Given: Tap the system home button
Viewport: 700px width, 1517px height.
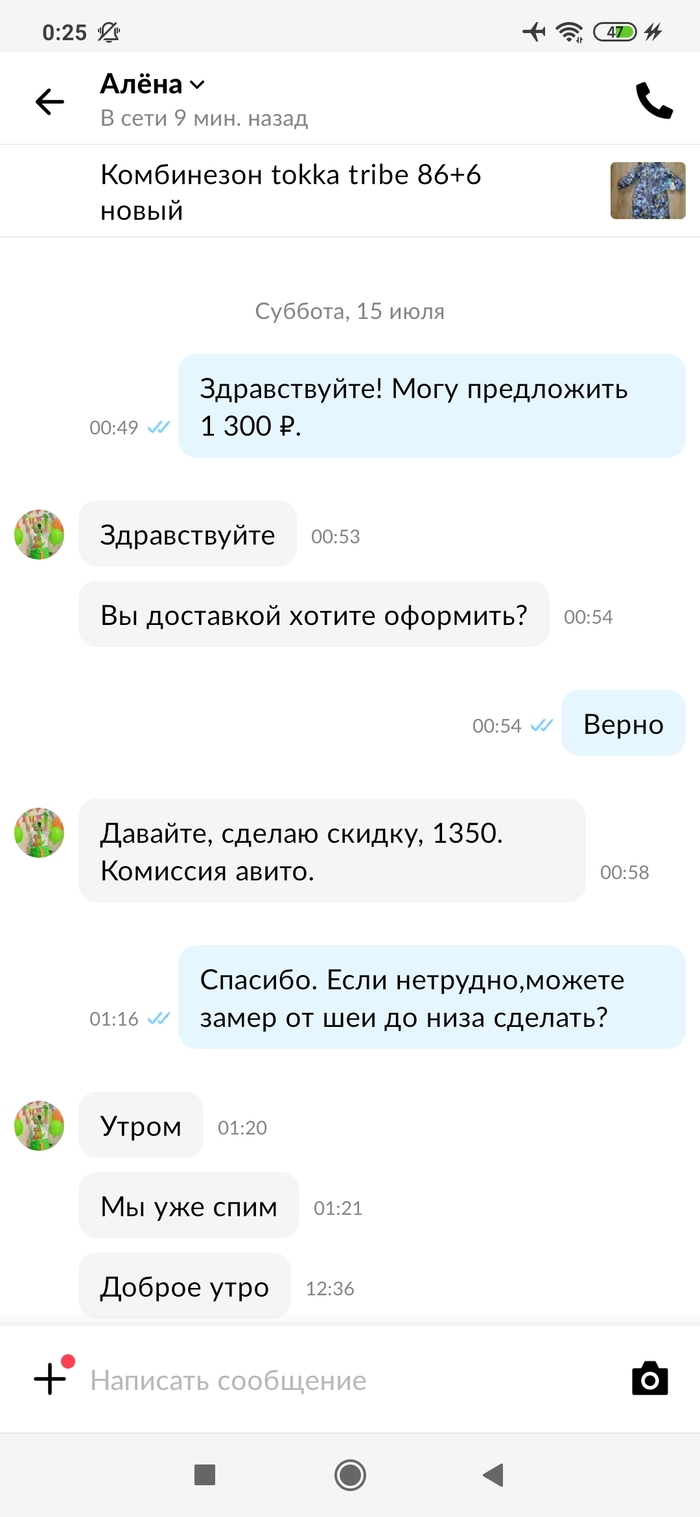Looking at the screenshot, I should (350, 1474).
